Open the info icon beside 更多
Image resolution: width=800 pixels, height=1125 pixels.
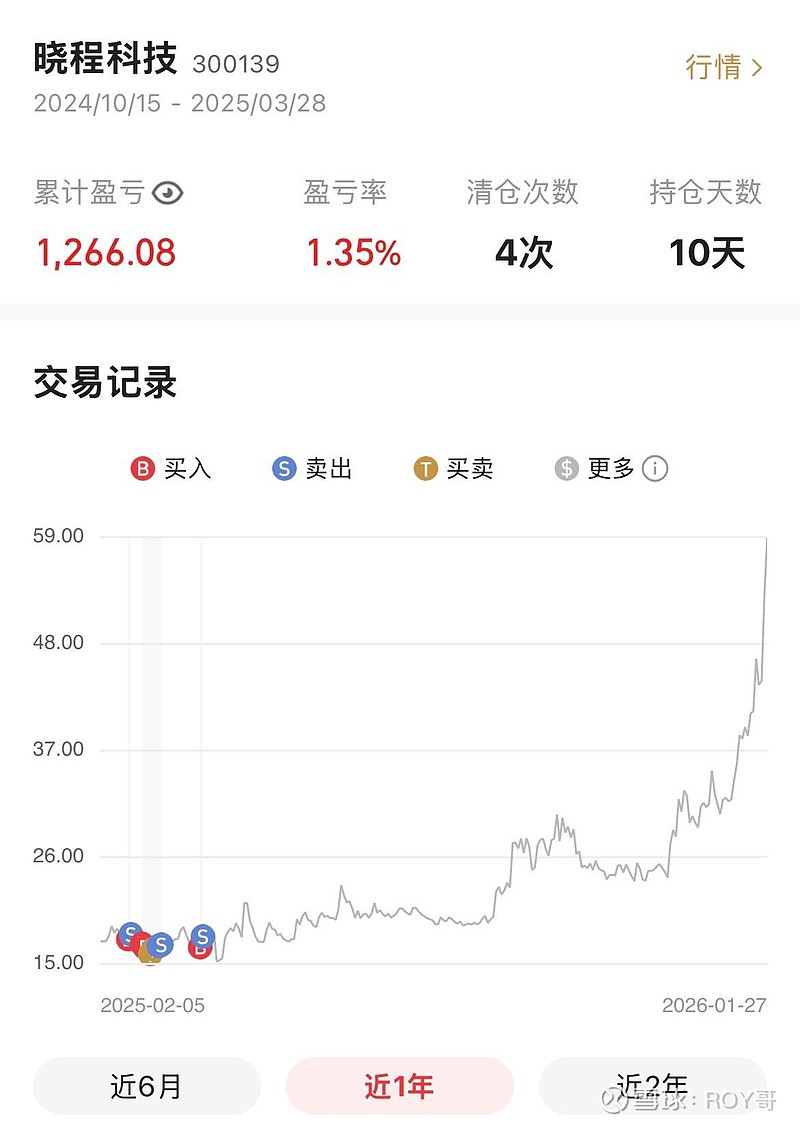654,468
